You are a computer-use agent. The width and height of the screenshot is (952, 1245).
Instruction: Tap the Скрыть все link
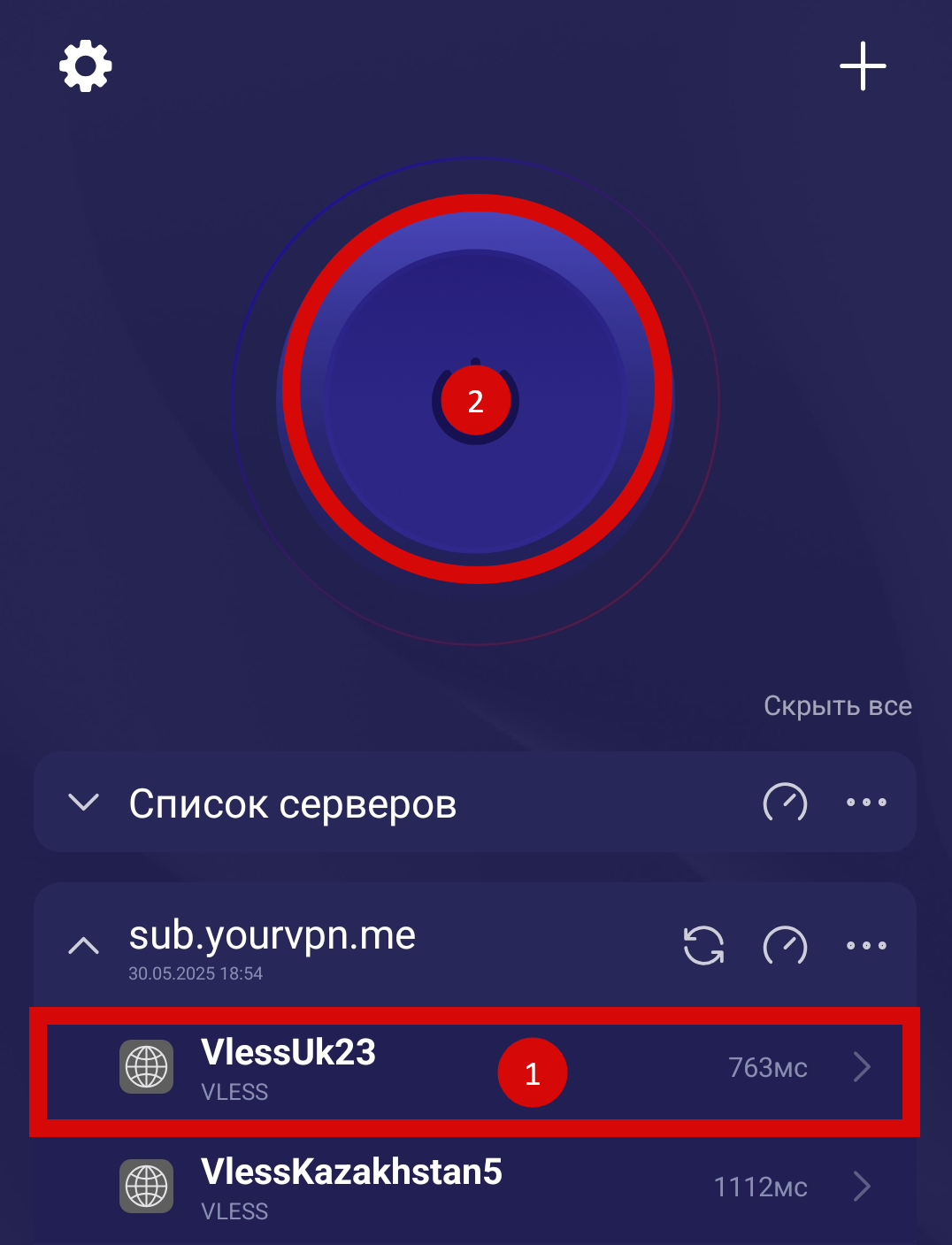[x=837, y=706]
